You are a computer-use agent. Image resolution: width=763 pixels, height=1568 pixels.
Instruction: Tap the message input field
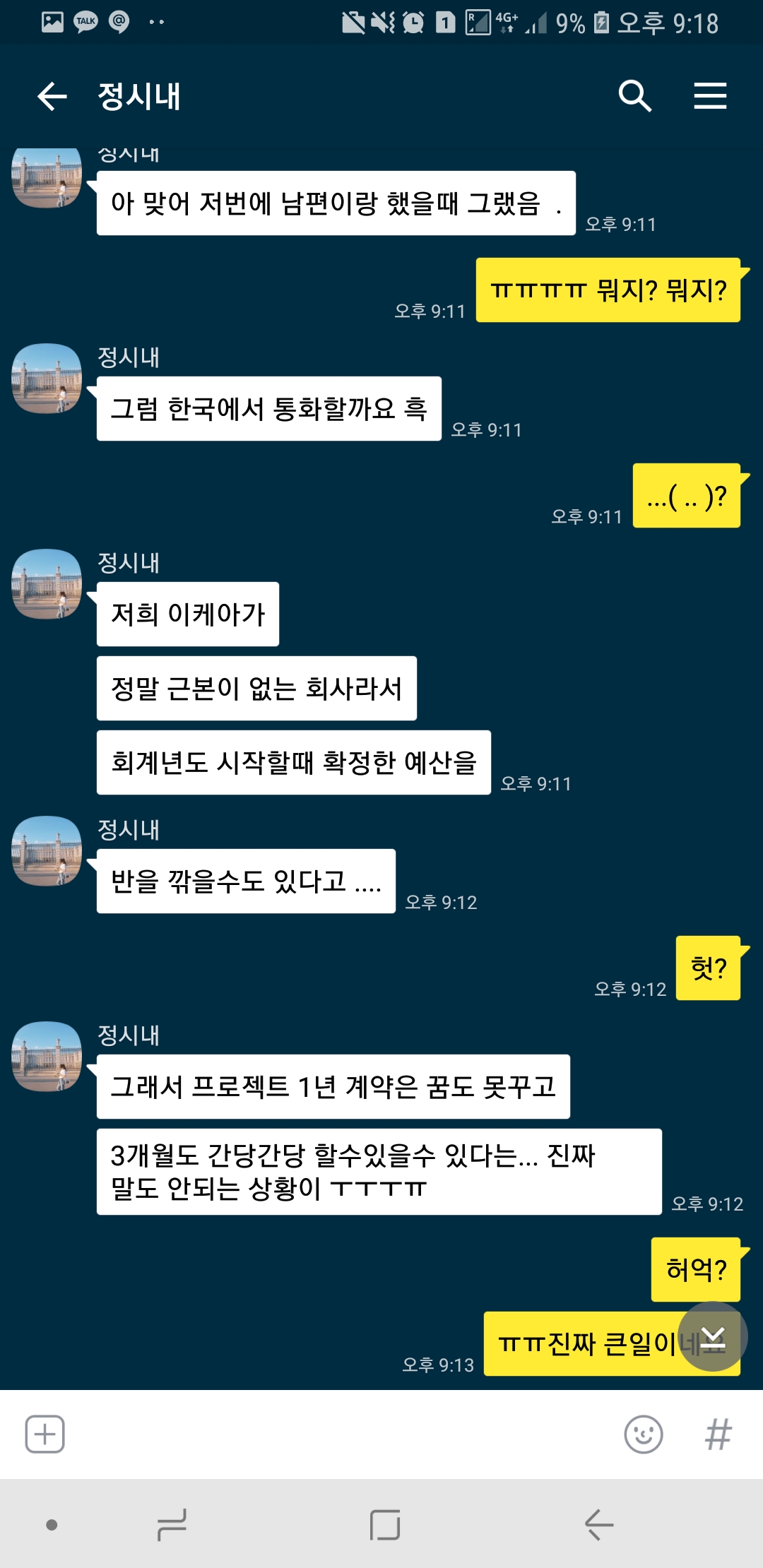339,1434
